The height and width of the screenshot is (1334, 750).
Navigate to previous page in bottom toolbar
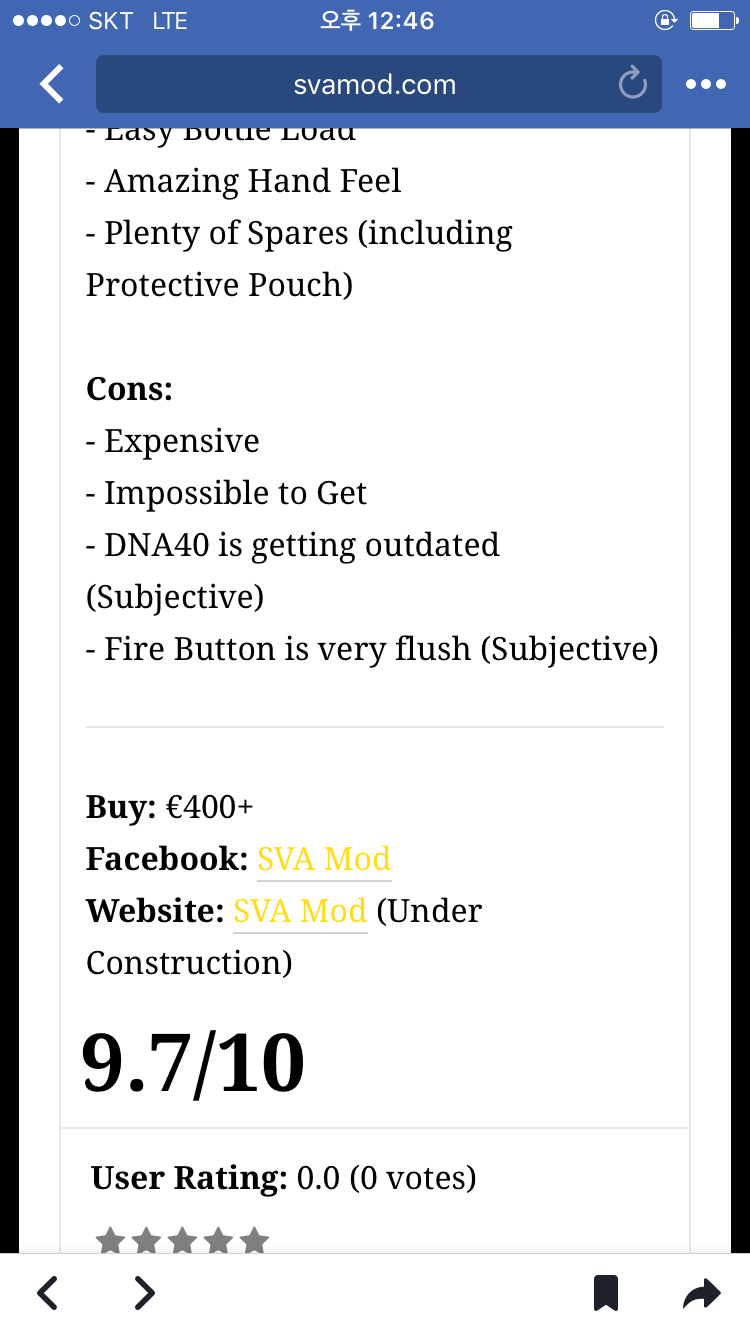(x=47, y=1293)
